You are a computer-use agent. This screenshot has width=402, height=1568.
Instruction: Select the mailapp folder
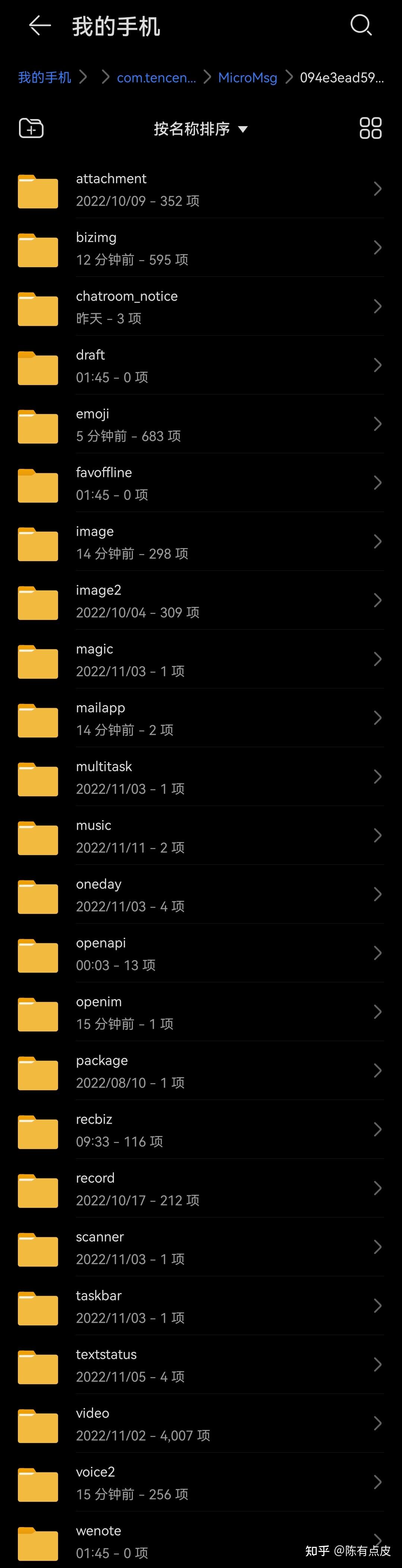pyautogui.click(x=201, y=718)
